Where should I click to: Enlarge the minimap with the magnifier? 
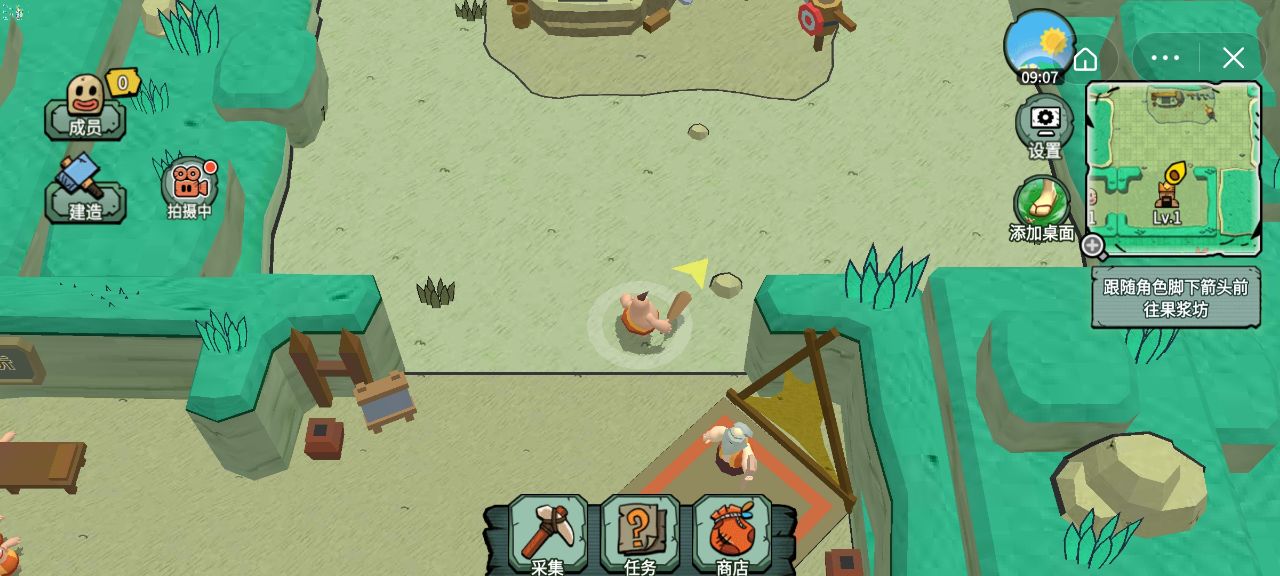click(1093, 245)
